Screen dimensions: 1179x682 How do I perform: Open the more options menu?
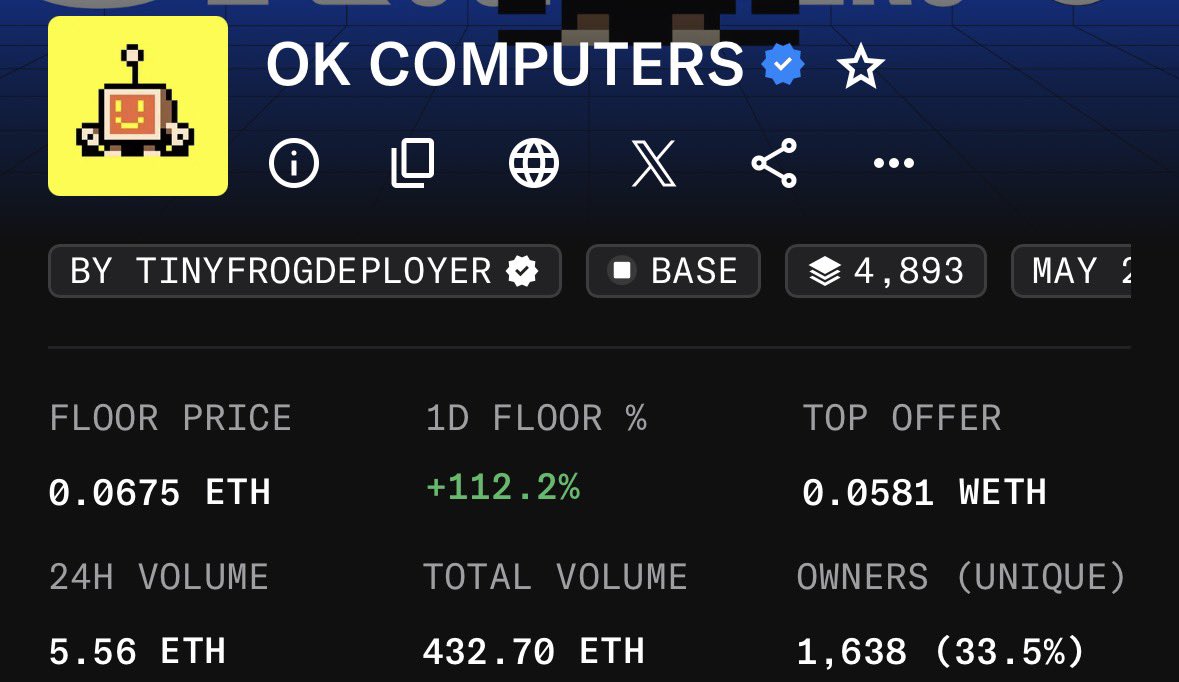click(893, 163)
